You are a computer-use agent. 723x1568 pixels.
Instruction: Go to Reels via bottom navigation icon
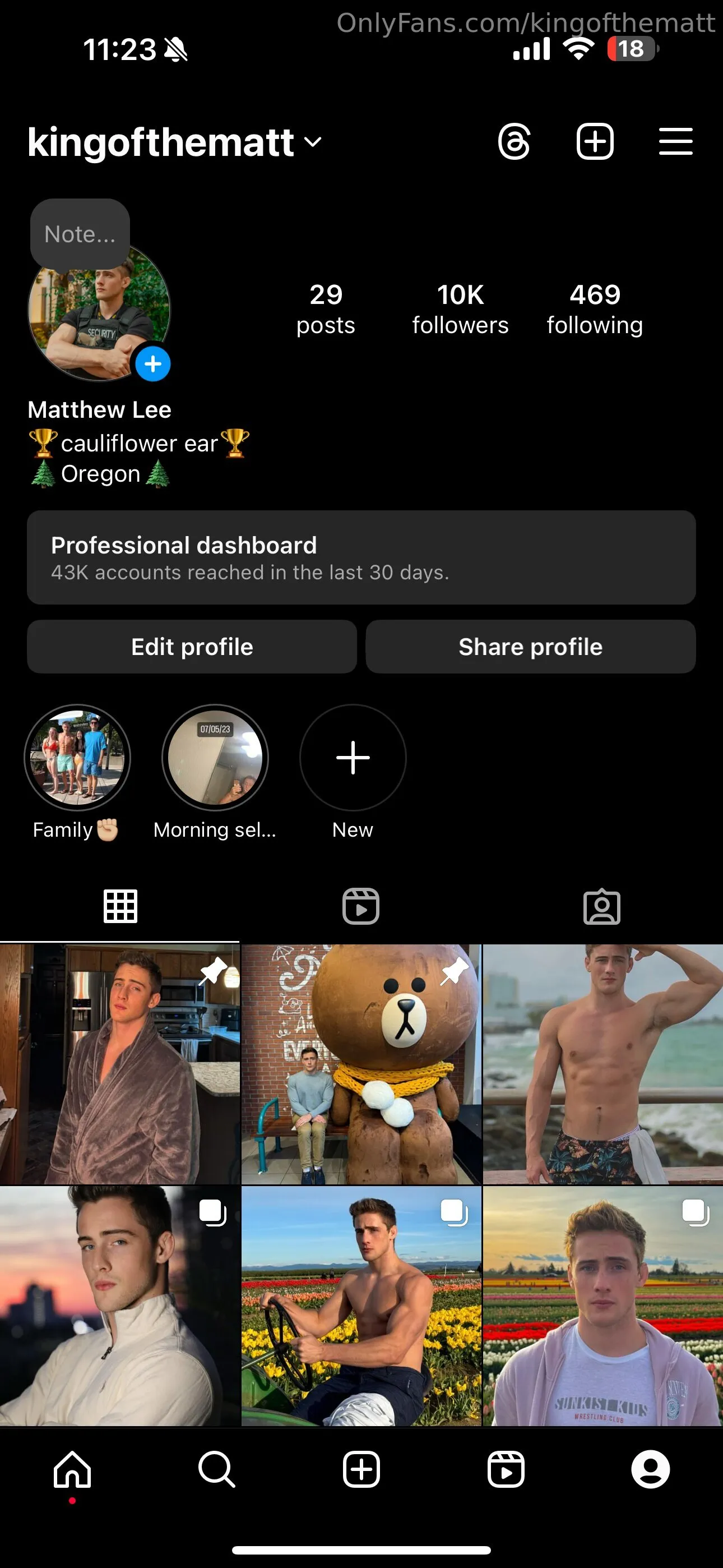point(506,1469)
